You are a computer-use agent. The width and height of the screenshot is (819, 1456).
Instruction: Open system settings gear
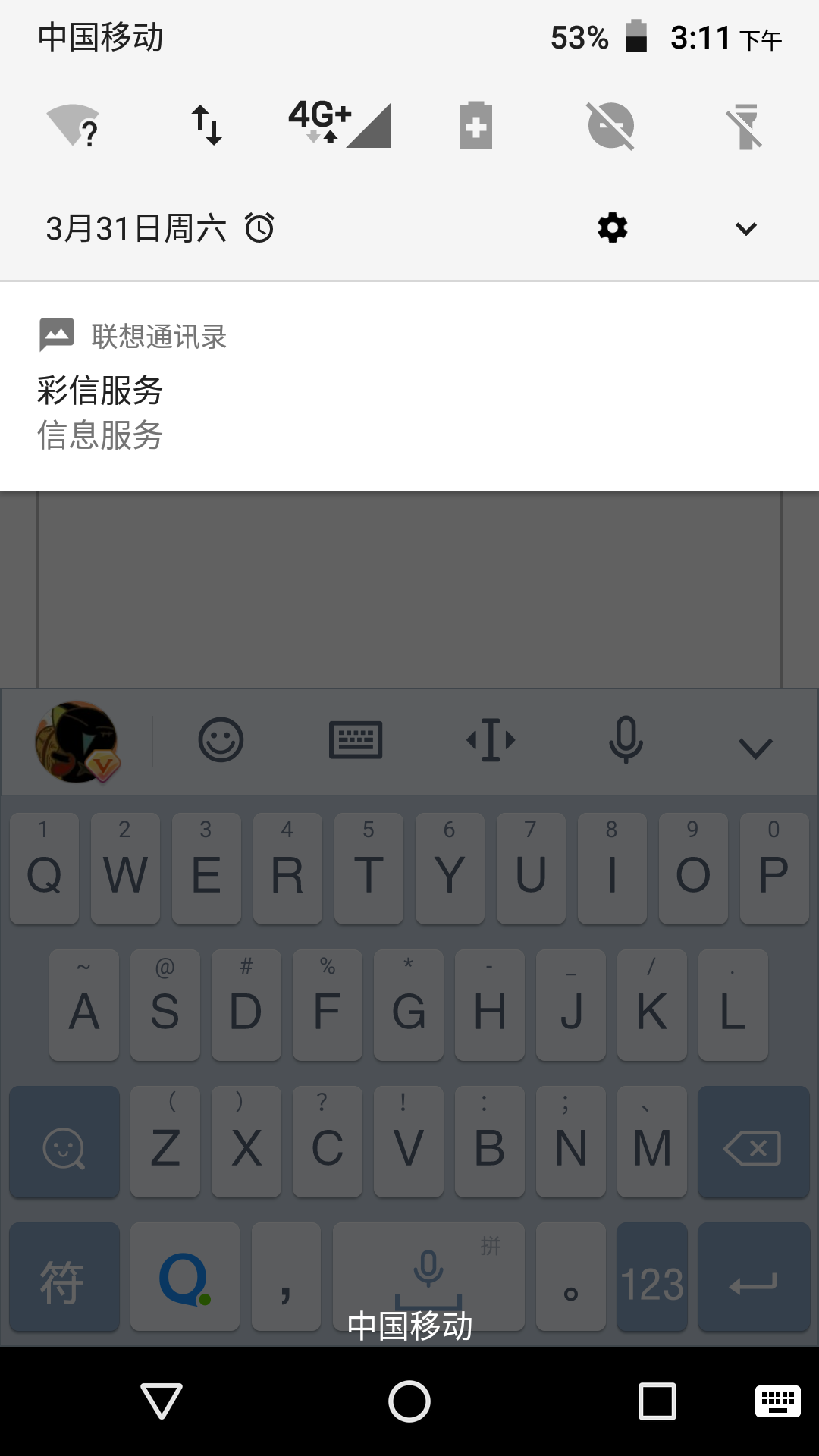coord(613,228)
